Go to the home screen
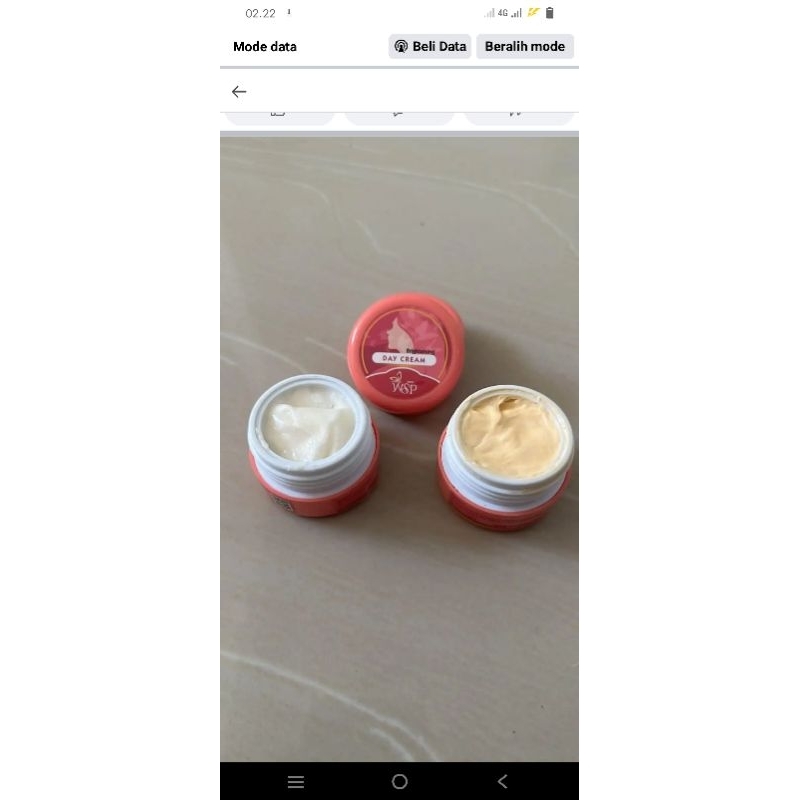 [x=400, y=782]
